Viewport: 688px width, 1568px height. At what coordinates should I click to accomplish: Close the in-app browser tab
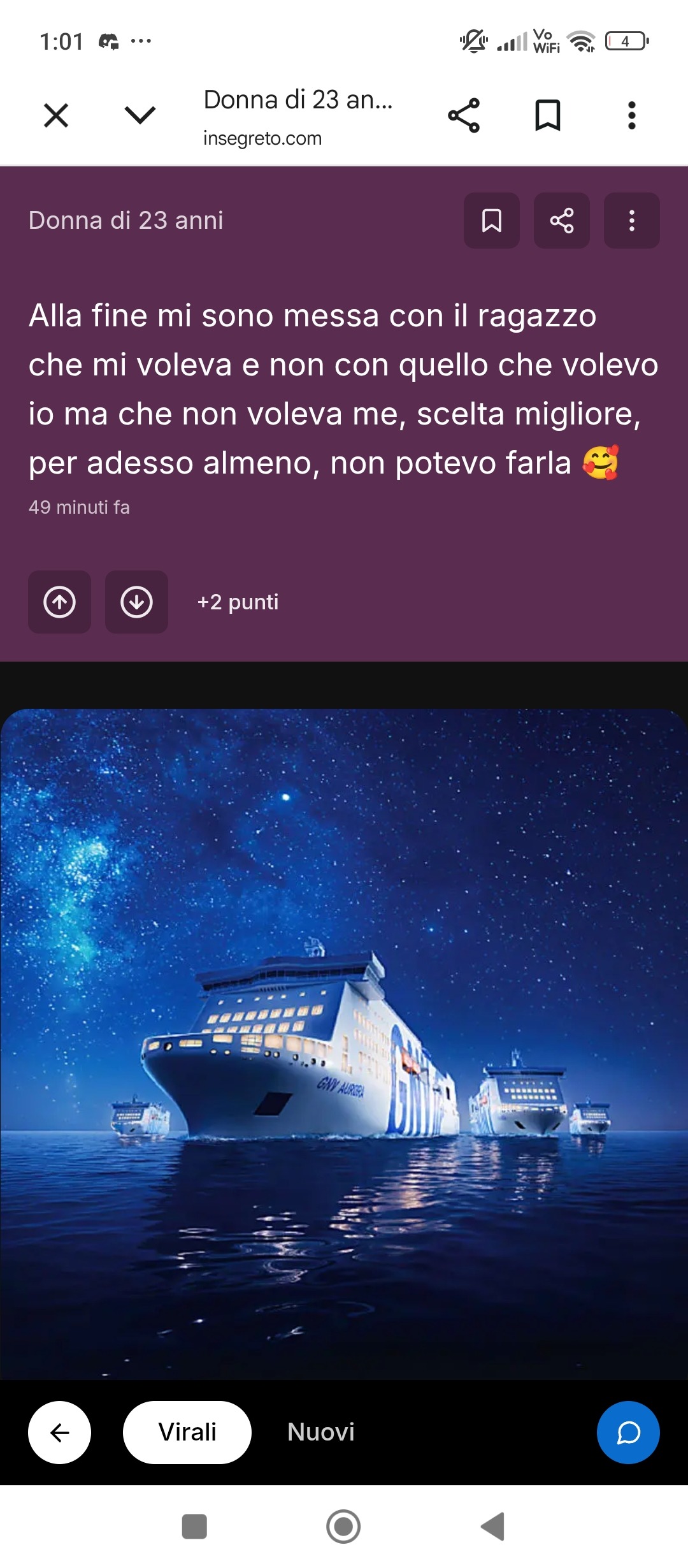[56, 115]
